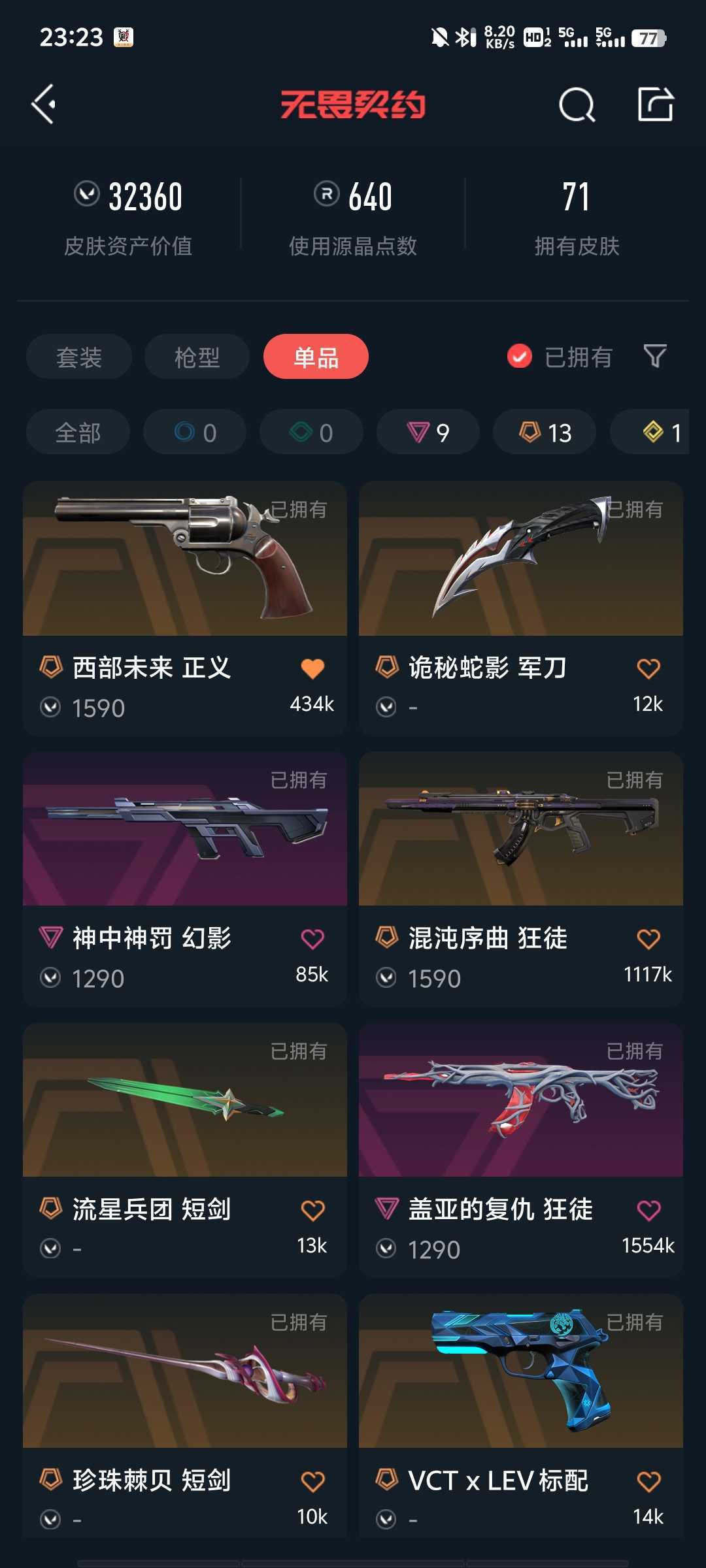Go back using the top-left arrow
Image resolution: width=706 pixels, height=1568 pixels.
click(x=43, y=105)
